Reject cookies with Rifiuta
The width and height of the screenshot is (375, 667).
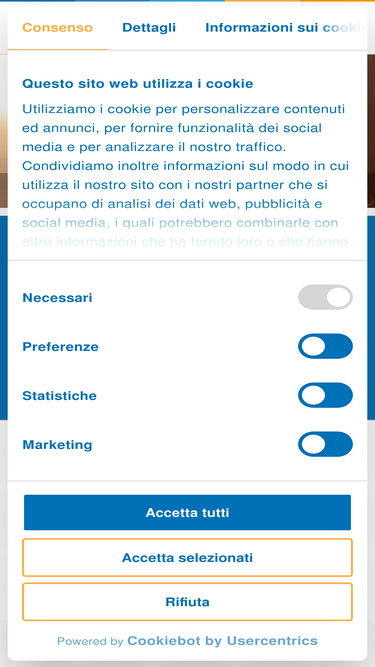point(188,602)
